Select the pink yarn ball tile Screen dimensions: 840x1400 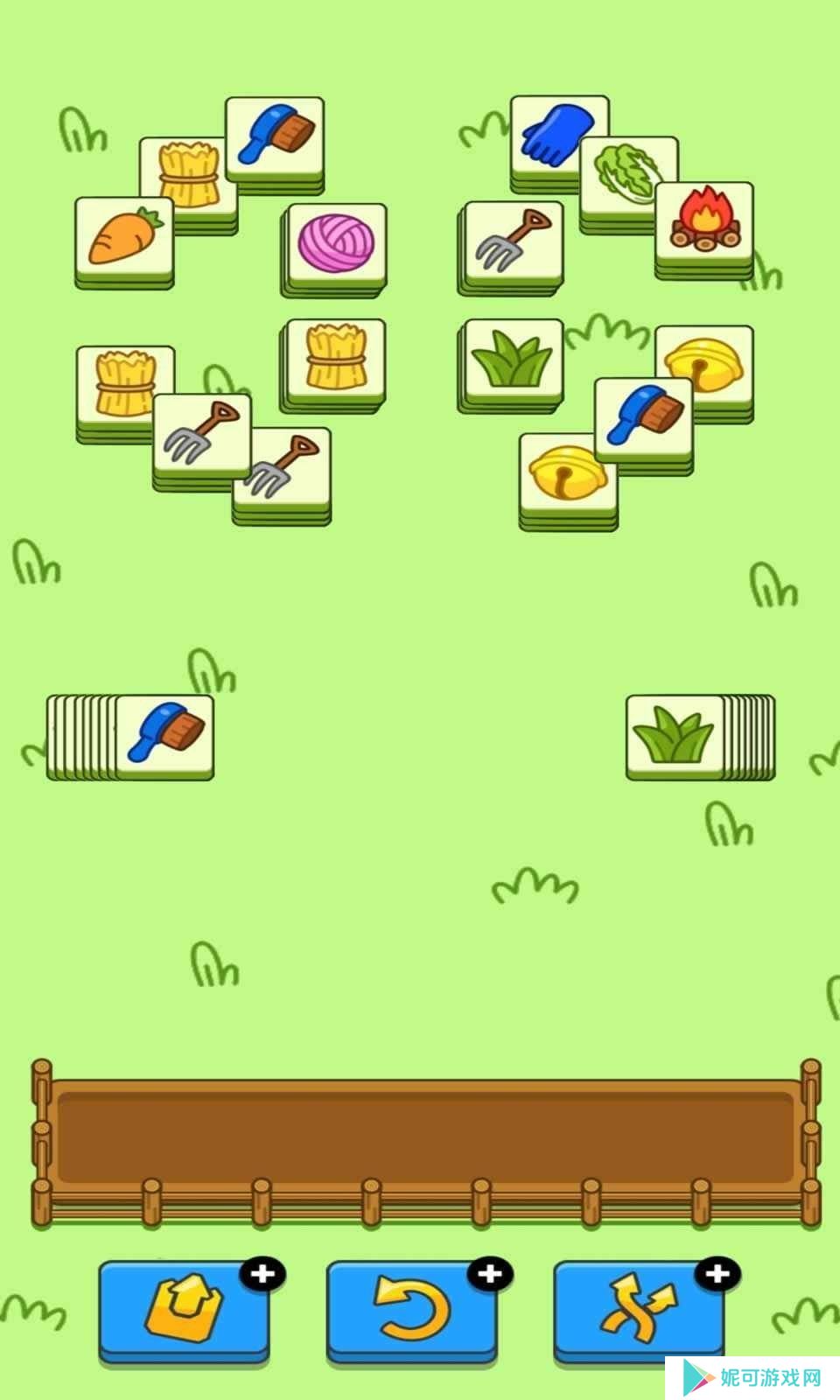click(x=335, y=244)
